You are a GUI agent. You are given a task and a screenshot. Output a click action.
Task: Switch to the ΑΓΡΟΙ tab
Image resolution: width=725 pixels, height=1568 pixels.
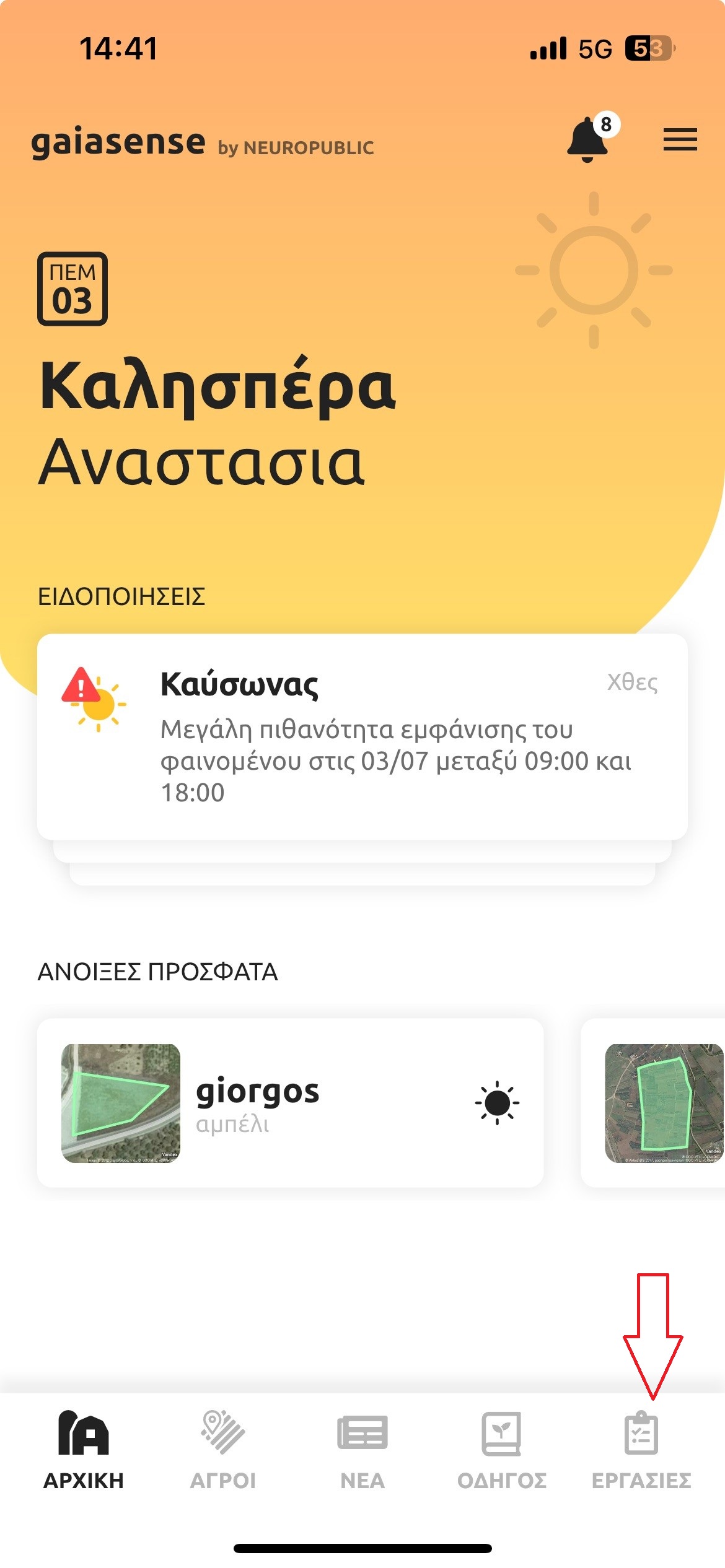pyautogui.click(x=223, y=1450)
